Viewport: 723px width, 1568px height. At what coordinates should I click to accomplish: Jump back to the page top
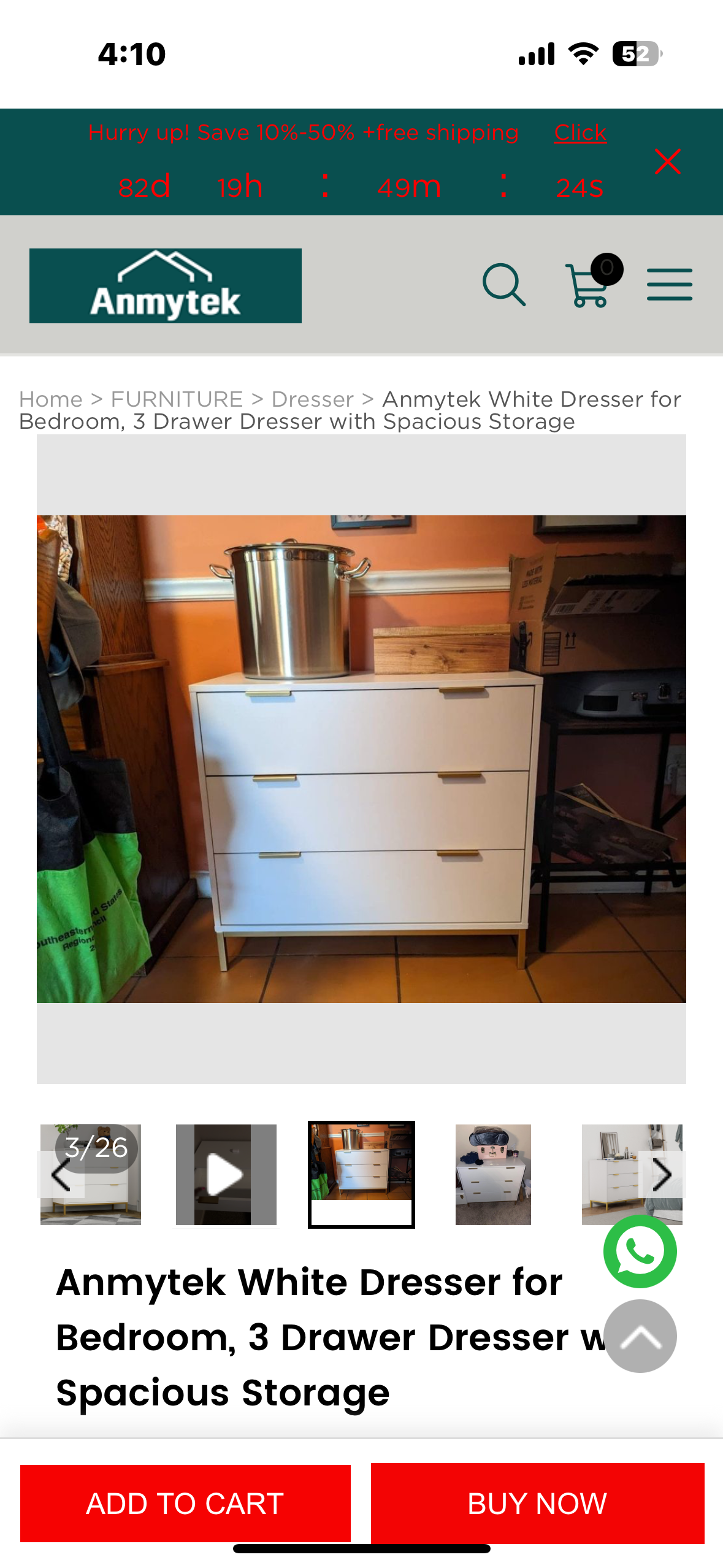pos(640,1336)
